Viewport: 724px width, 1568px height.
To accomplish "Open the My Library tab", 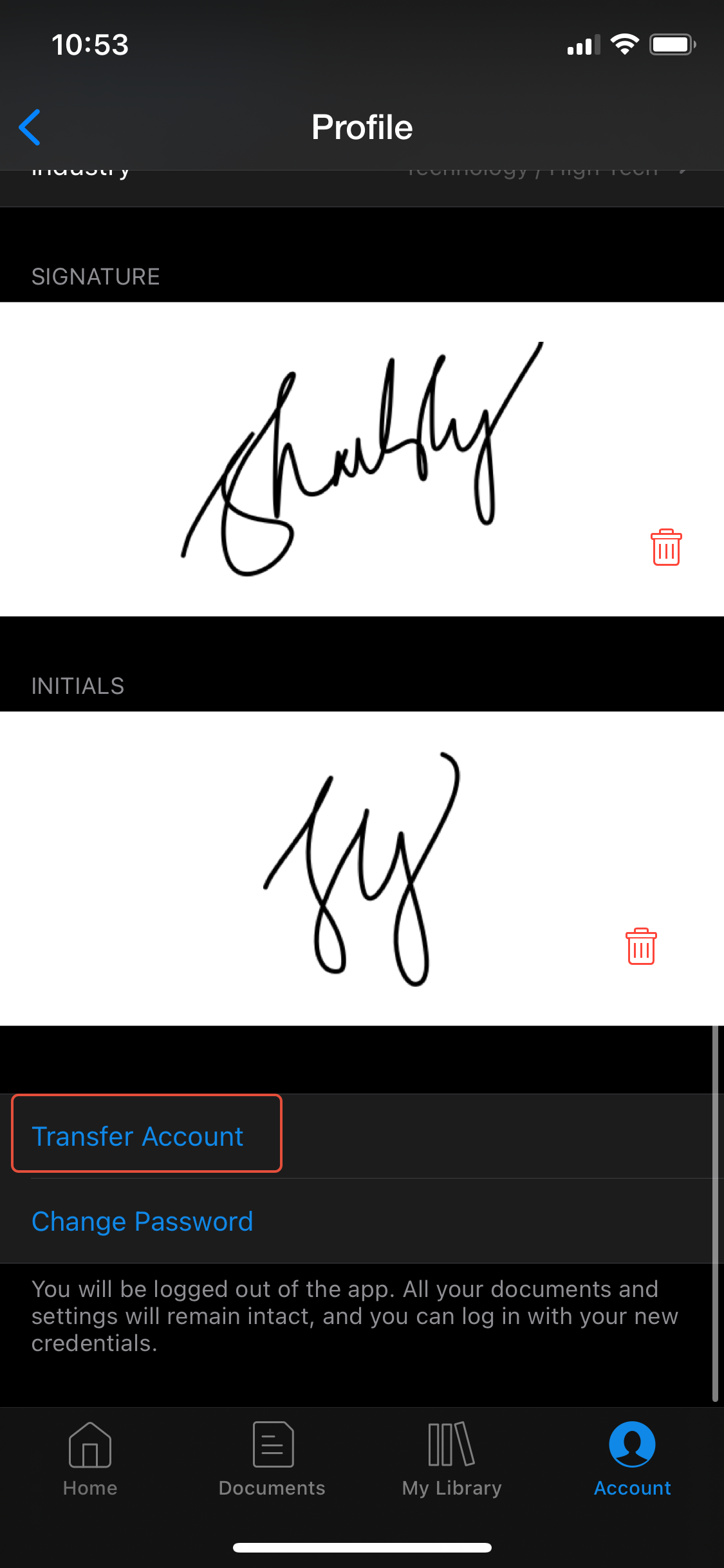I will 452,1459.
